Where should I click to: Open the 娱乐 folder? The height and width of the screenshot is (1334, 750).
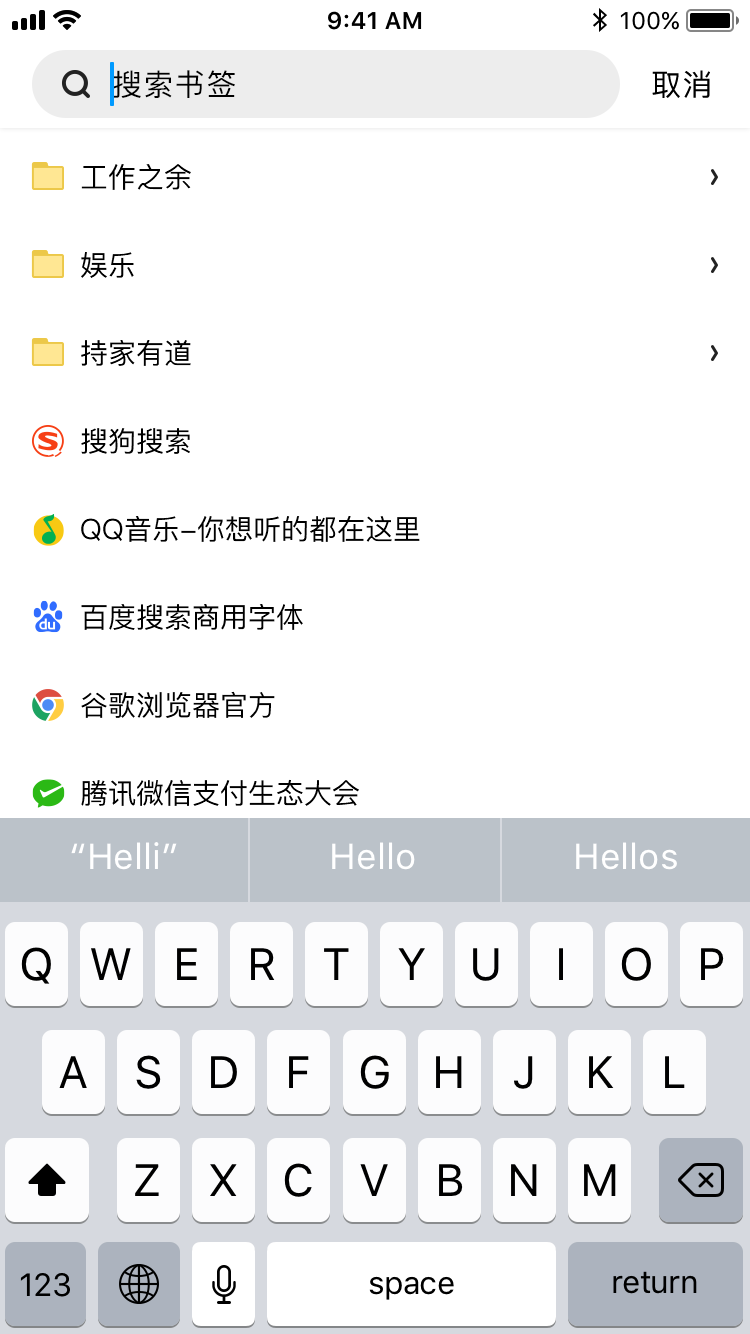coord(375,265)
